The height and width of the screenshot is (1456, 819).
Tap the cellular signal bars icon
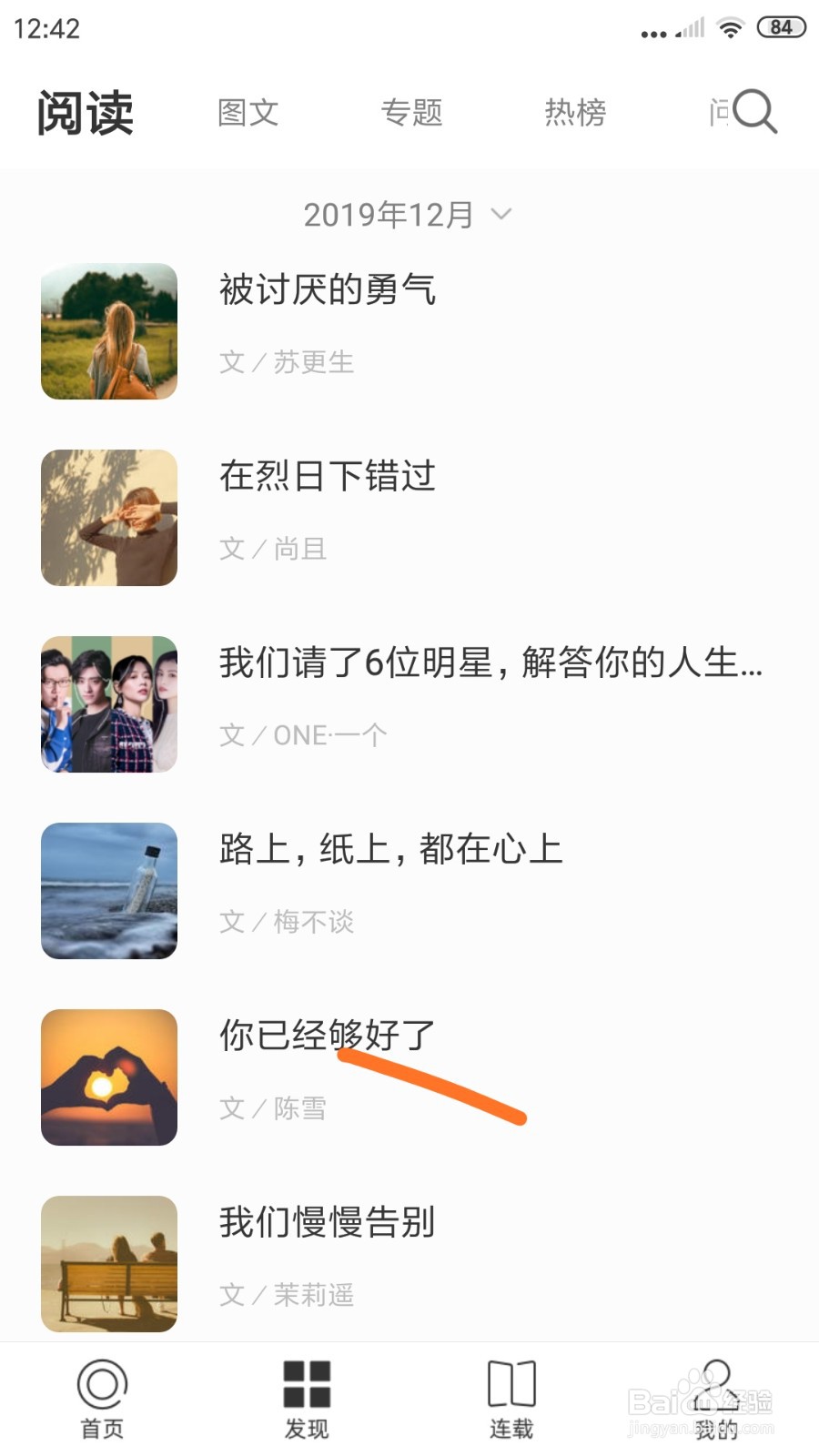coord(687,29)
